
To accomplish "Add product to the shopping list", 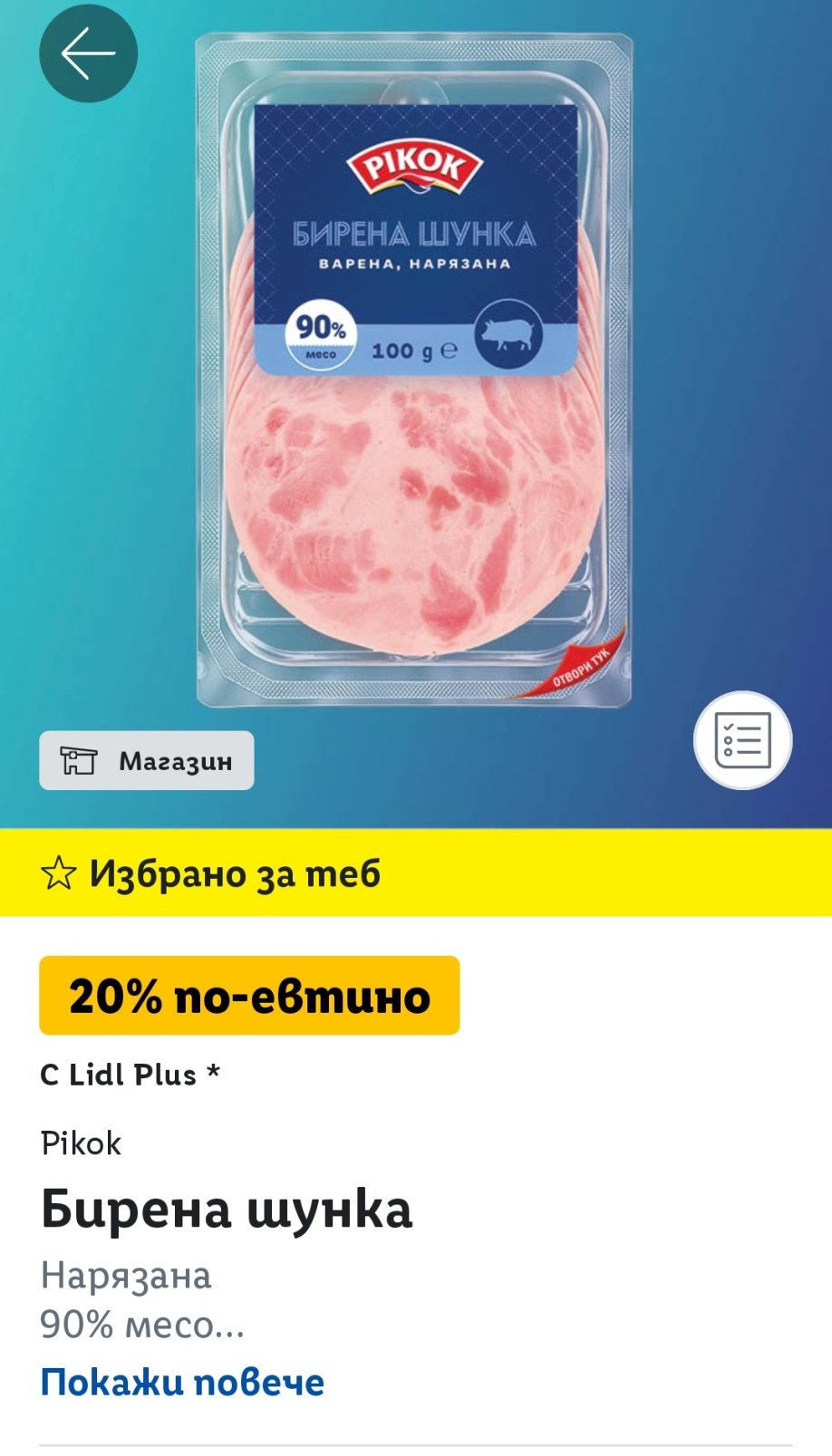I will click(x=742, y=740).
